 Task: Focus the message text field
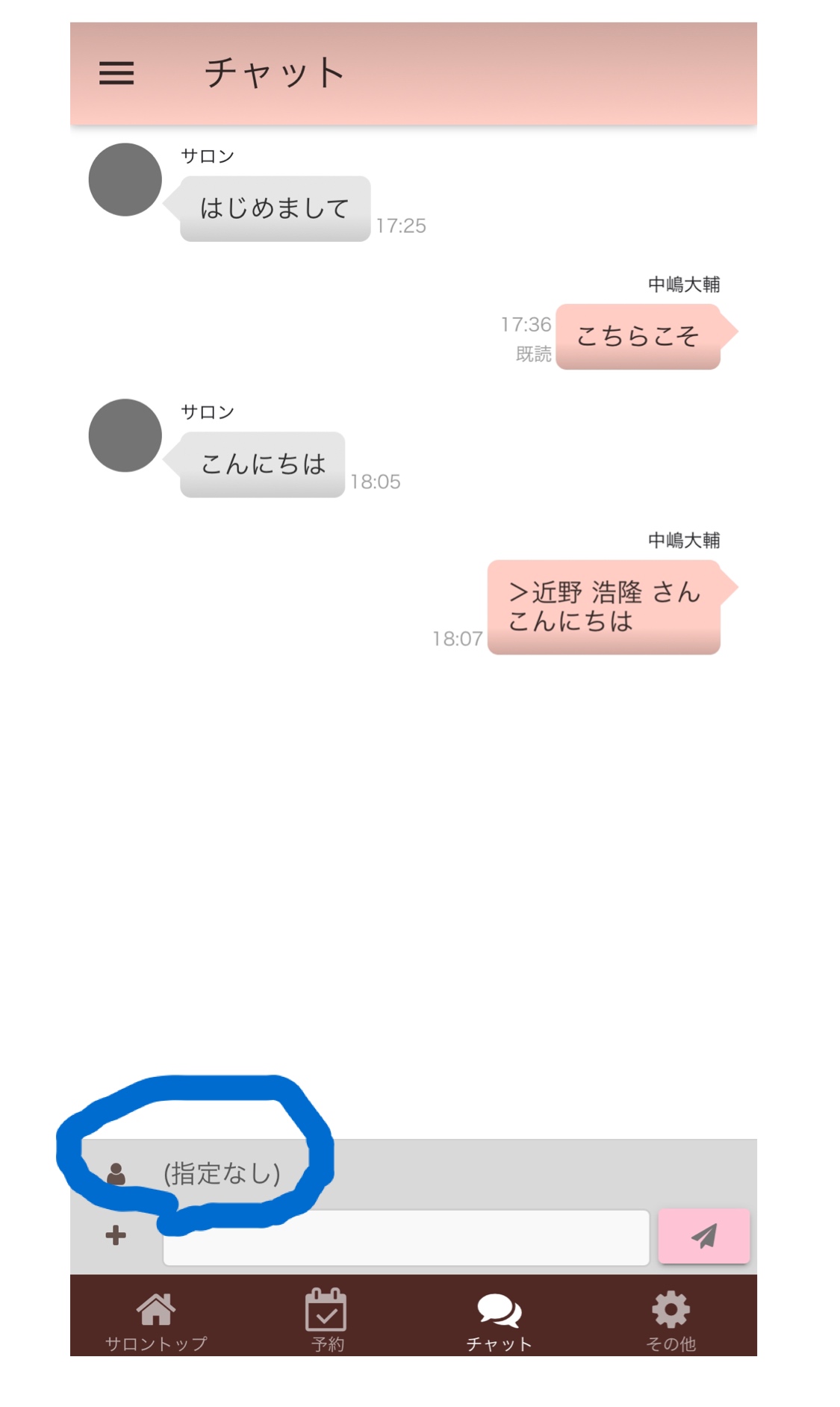(406, 1237)
